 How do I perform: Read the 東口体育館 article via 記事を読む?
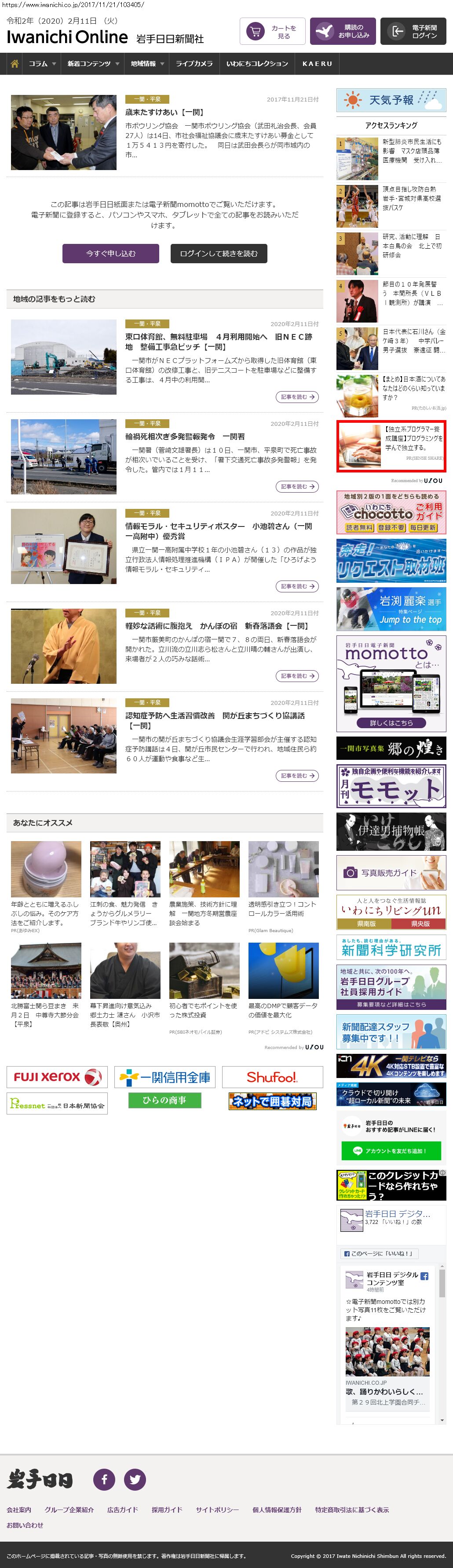(298, 397)
